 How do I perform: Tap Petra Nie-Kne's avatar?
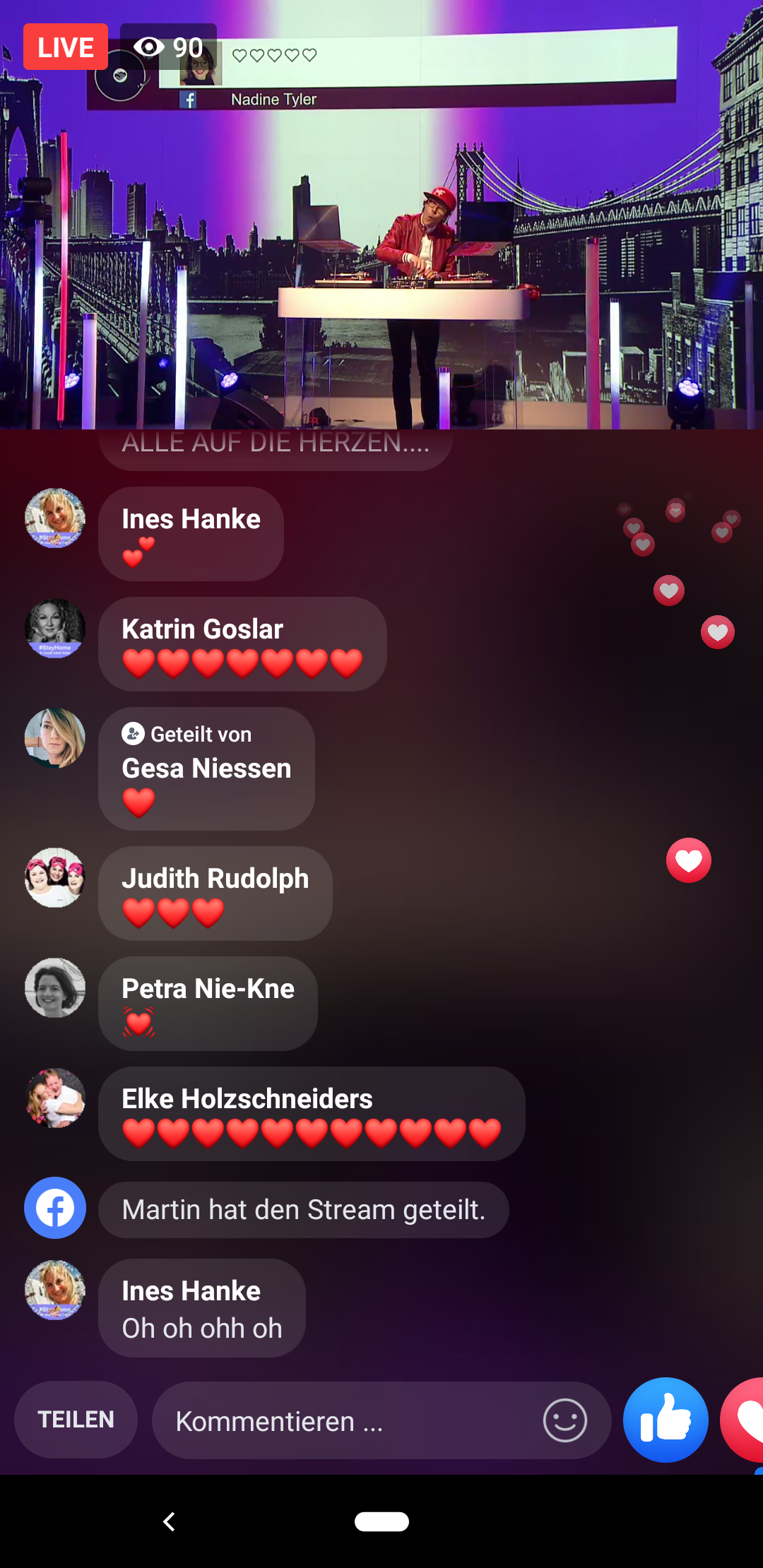coord(55,987)
